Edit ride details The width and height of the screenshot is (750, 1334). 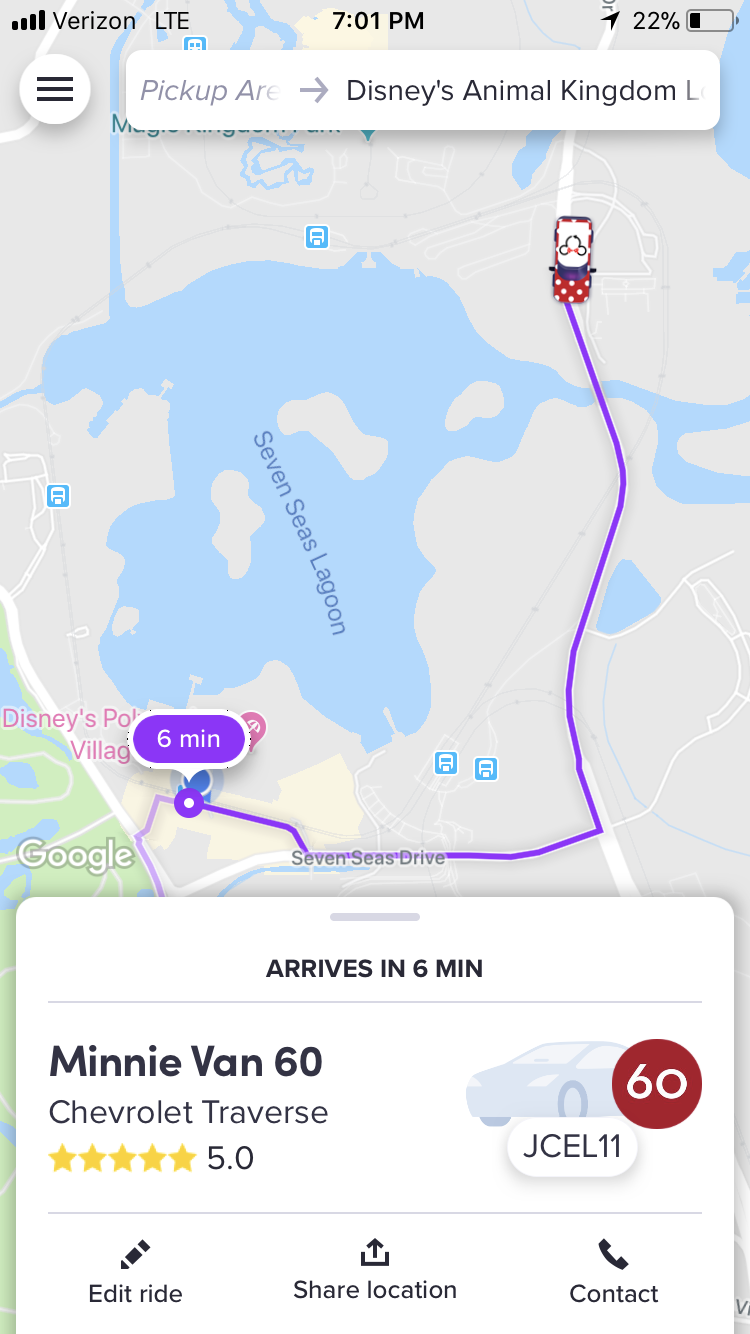pos(135,1272)
